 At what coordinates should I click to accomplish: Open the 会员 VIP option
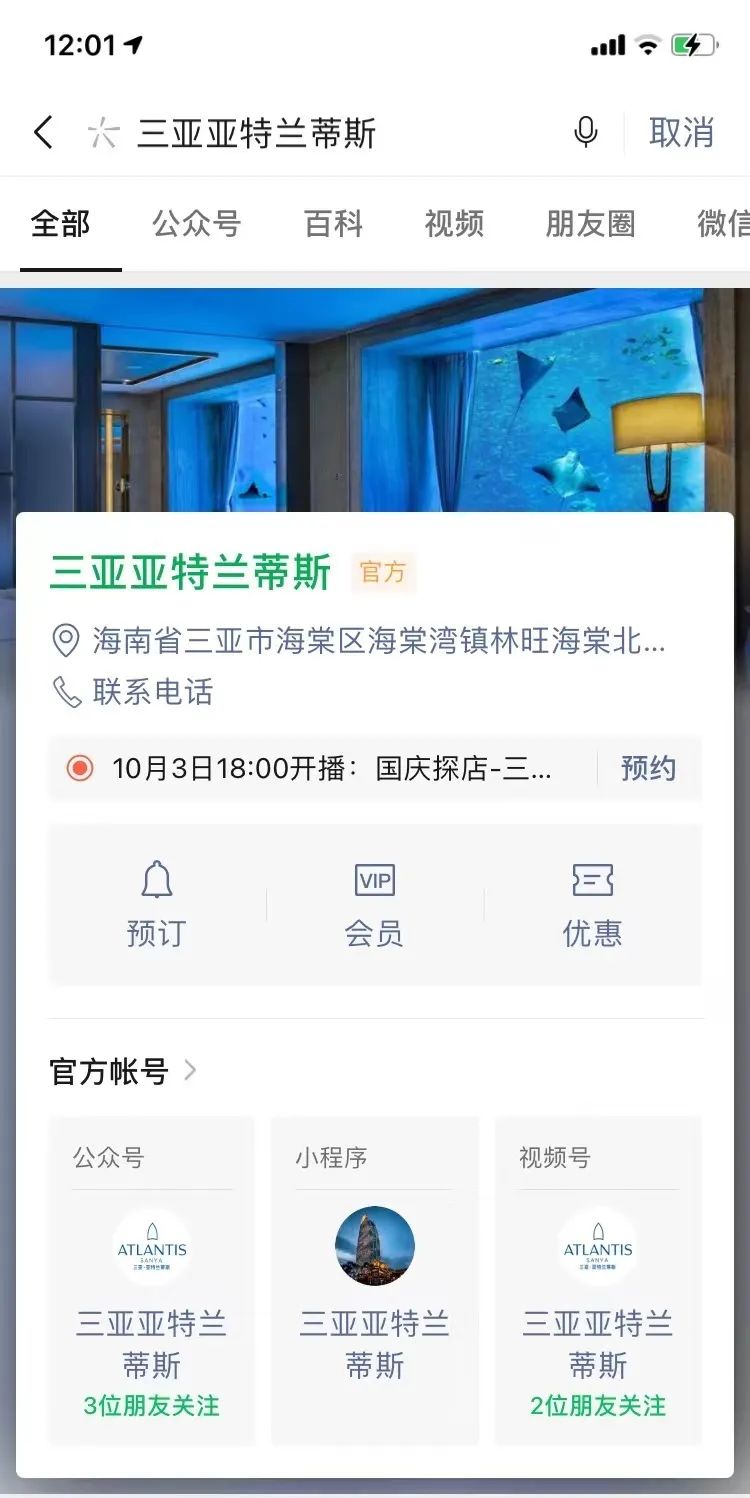pyautogui.click(x=374, y=905)
